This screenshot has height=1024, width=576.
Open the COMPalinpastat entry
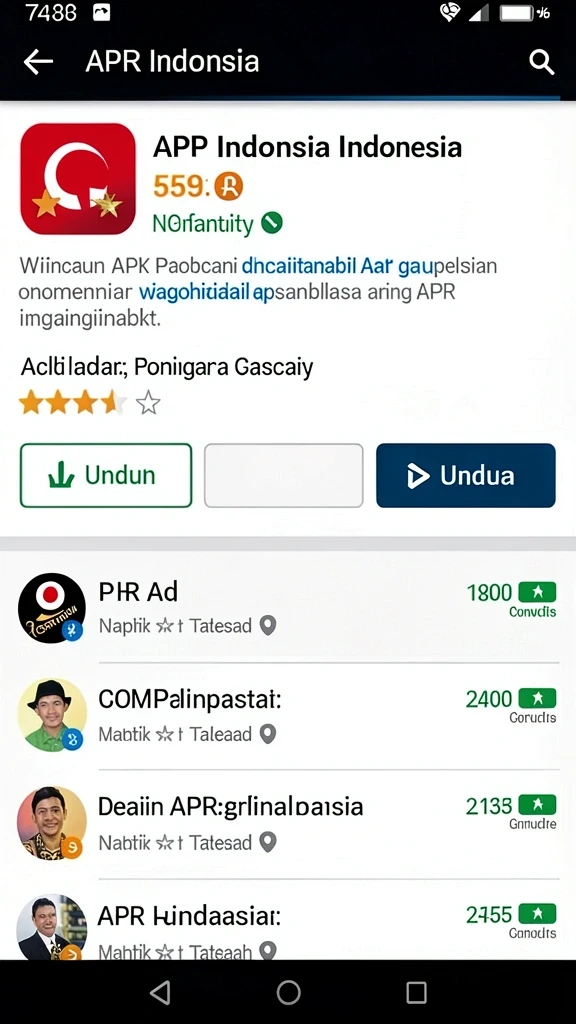[x=288, y=716]
